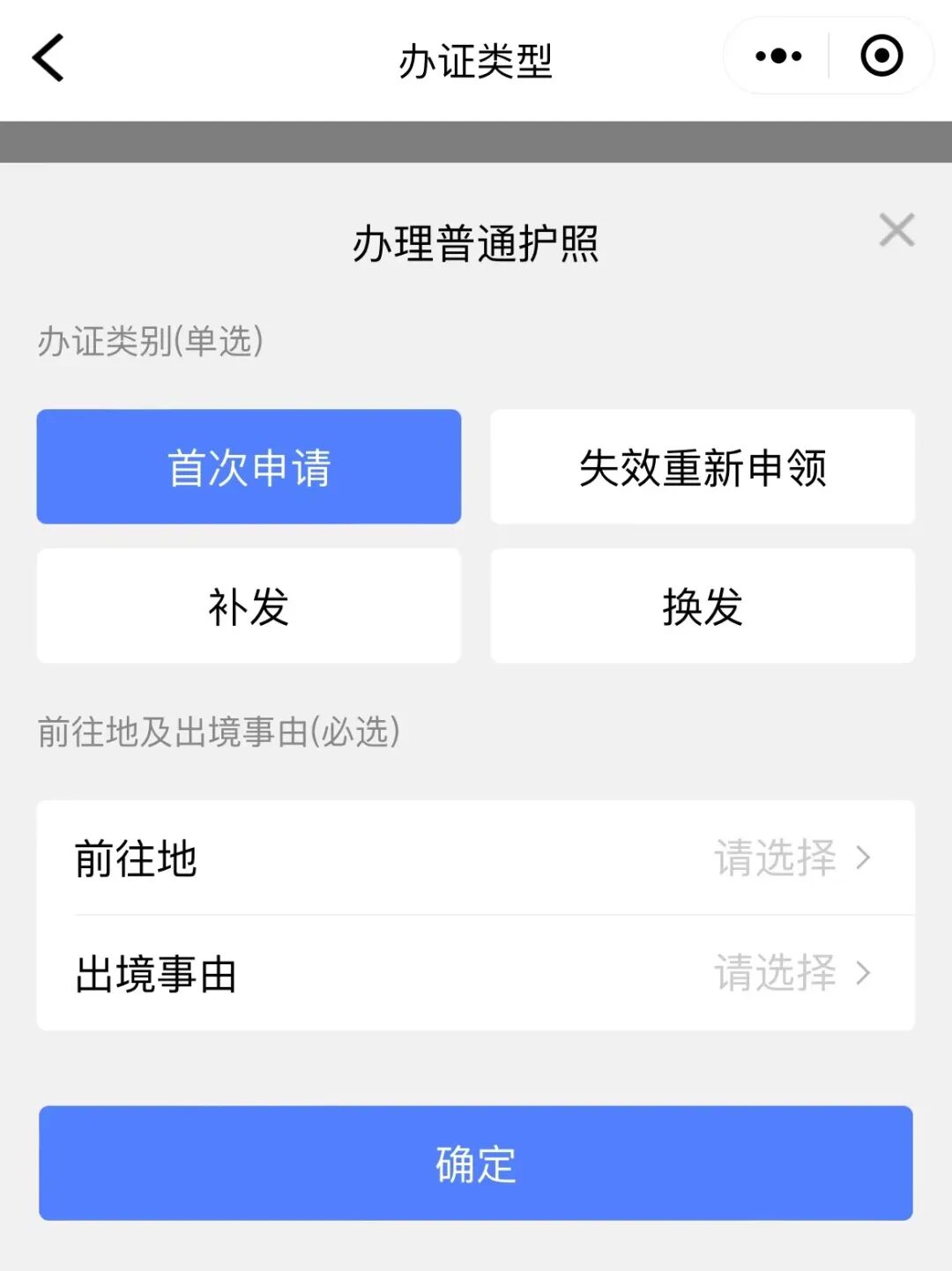Choose 失效重新申领 option
This screenshot has width=952, height=1271.
tap(703, 466)
